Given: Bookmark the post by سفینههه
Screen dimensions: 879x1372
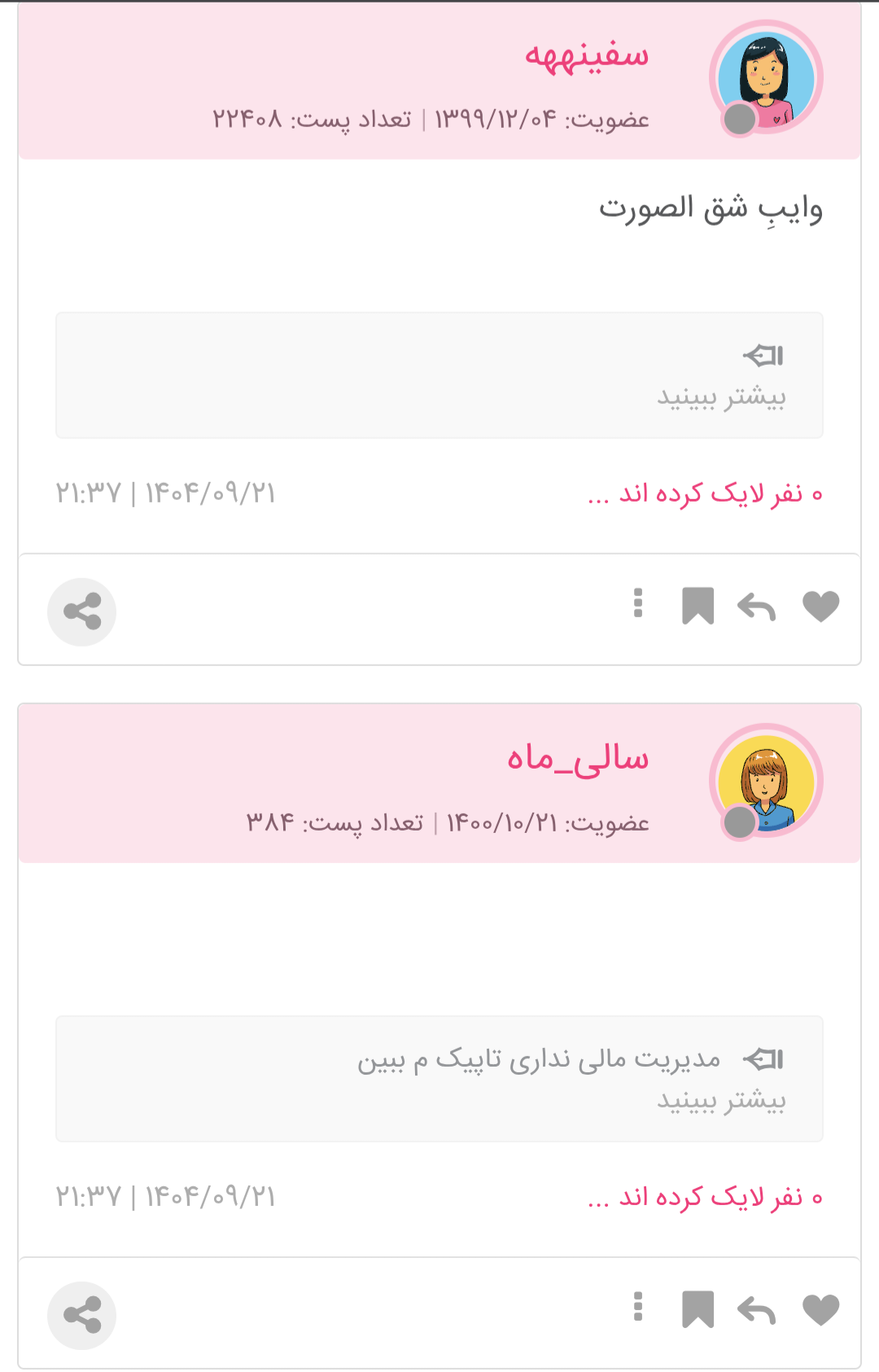Looking at the screenshot, I should tap(698, 607).
